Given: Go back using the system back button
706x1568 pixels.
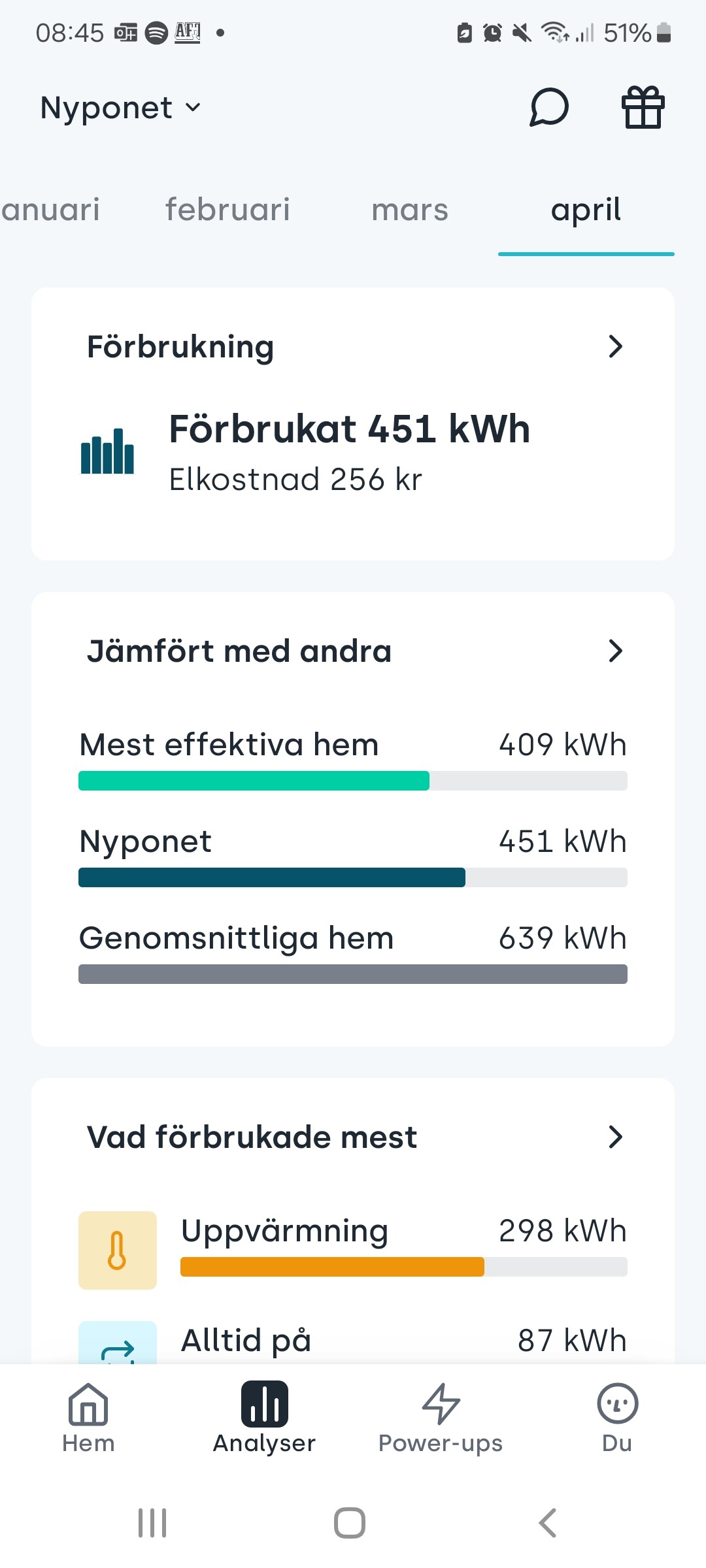Looking at the screenshot, I should coord(548,1523).
